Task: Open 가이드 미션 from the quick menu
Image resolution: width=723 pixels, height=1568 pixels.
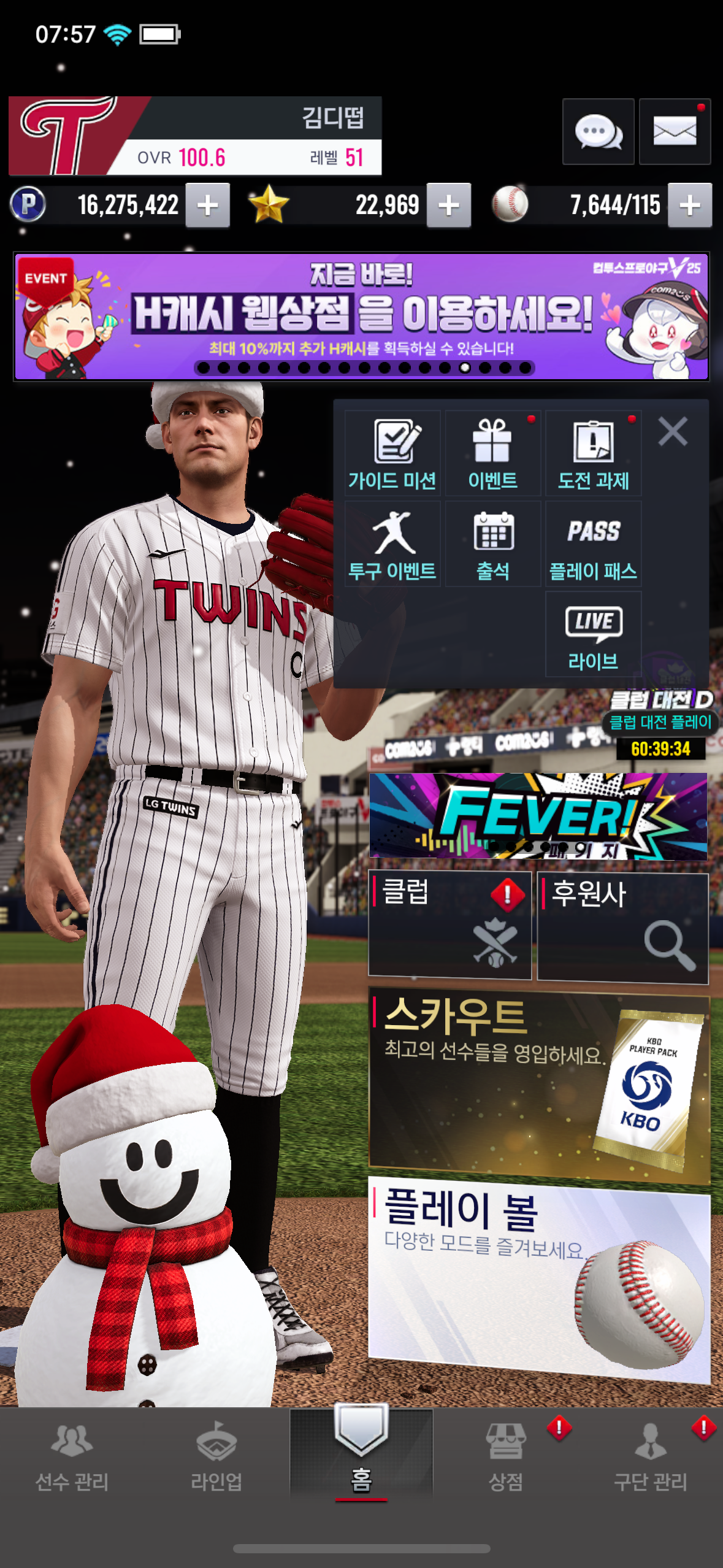Action: [x=392, y=454]
